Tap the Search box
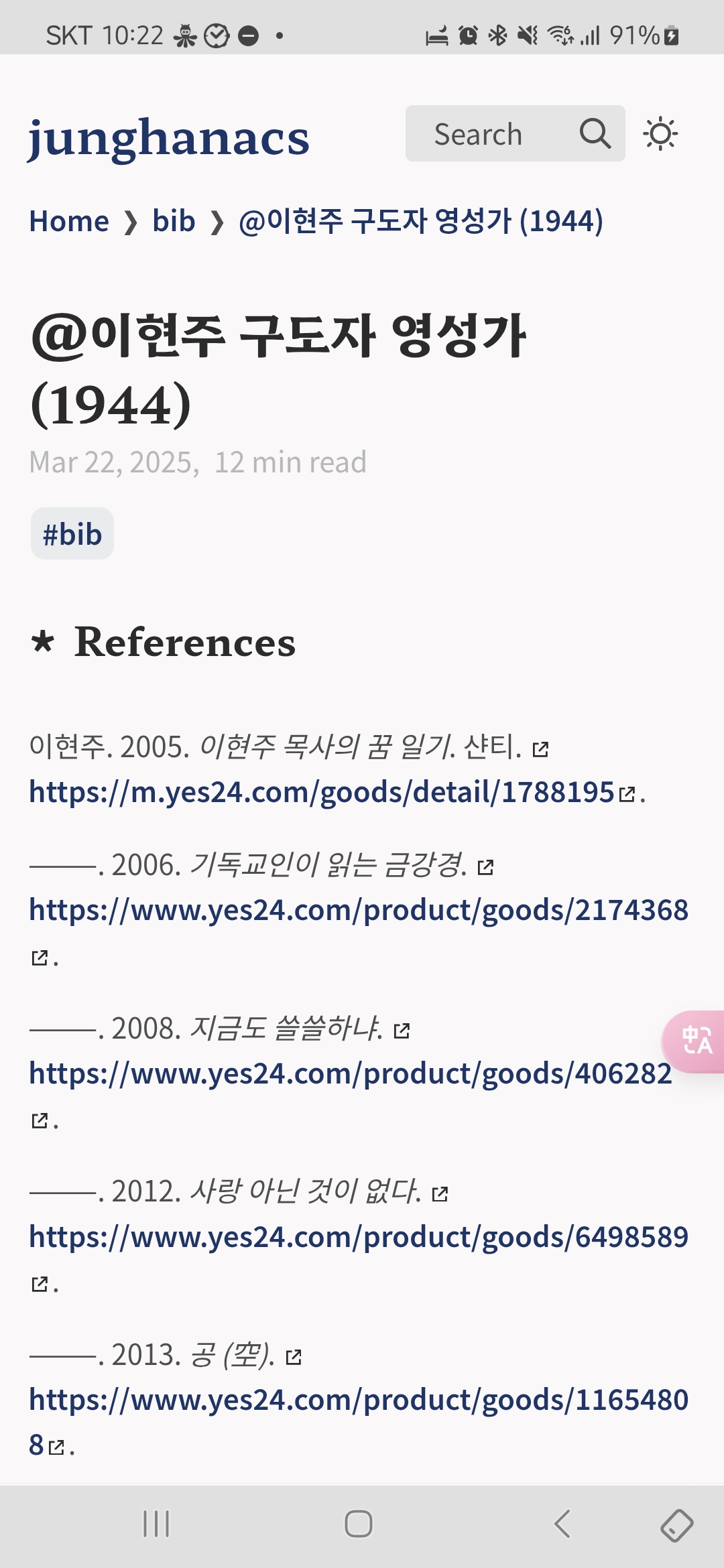724x1568 pixels. click(515, 133)
